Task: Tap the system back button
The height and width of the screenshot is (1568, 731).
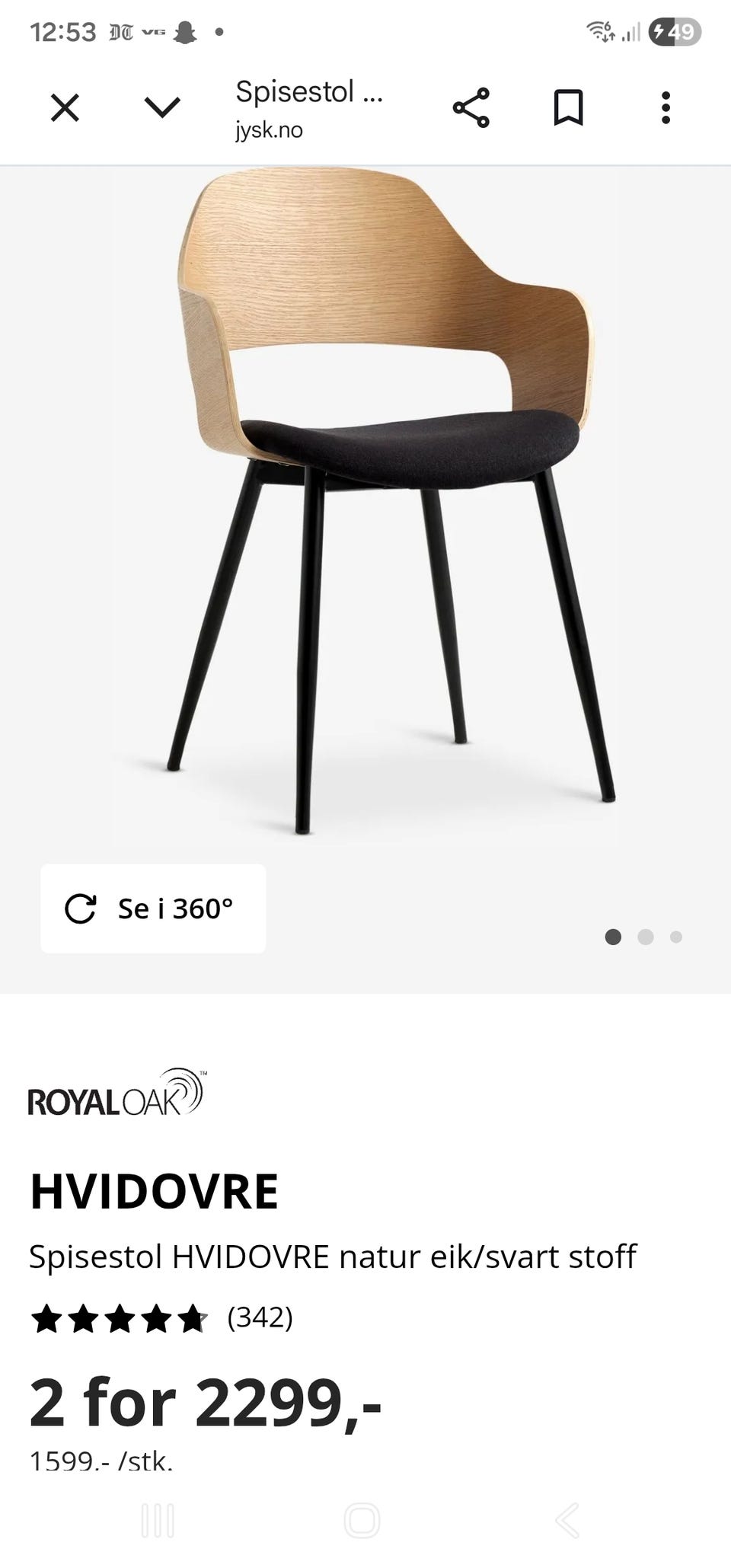Action: pos(567,1520)
